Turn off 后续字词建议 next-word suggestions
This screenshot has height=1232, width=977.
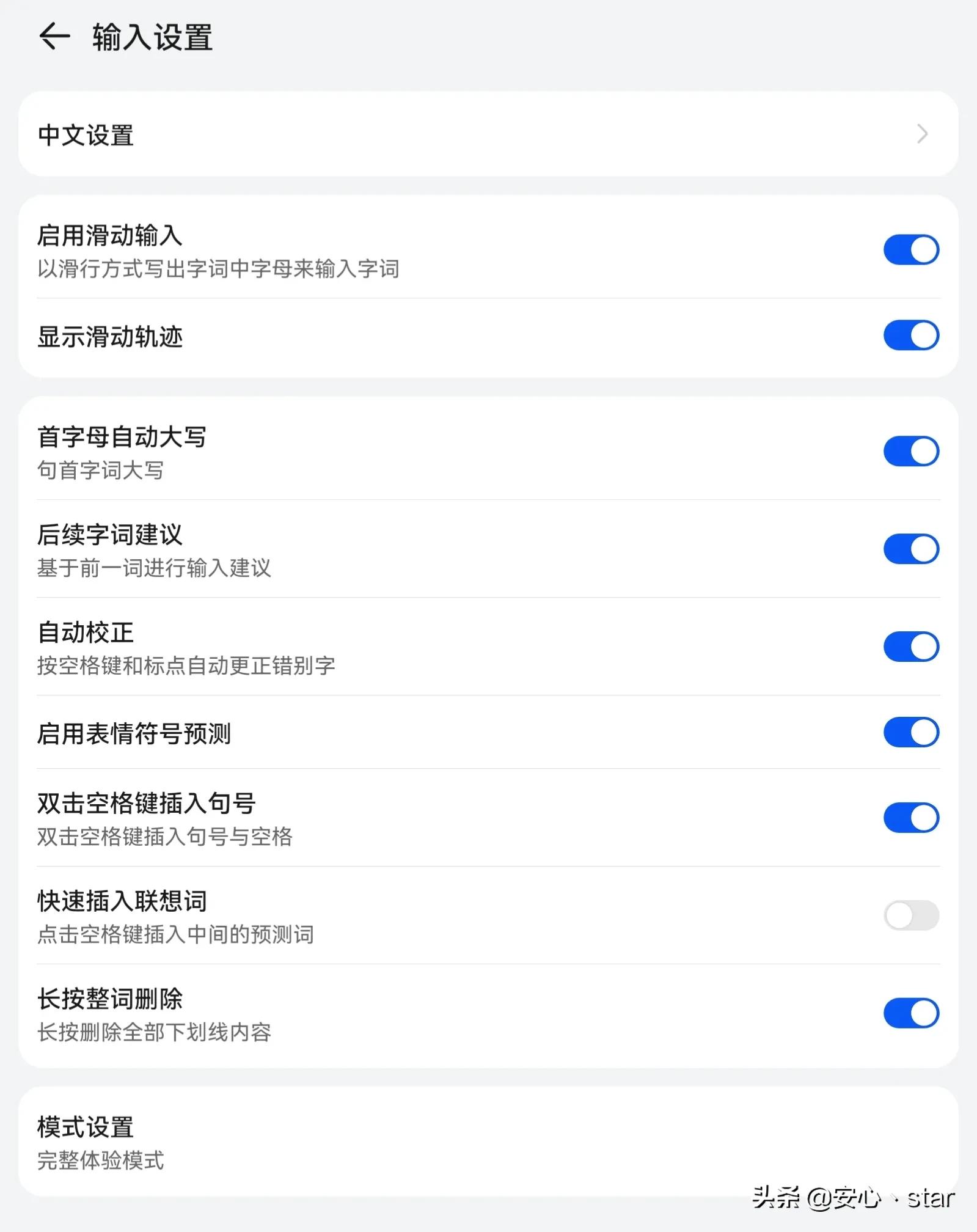point(912,549)
